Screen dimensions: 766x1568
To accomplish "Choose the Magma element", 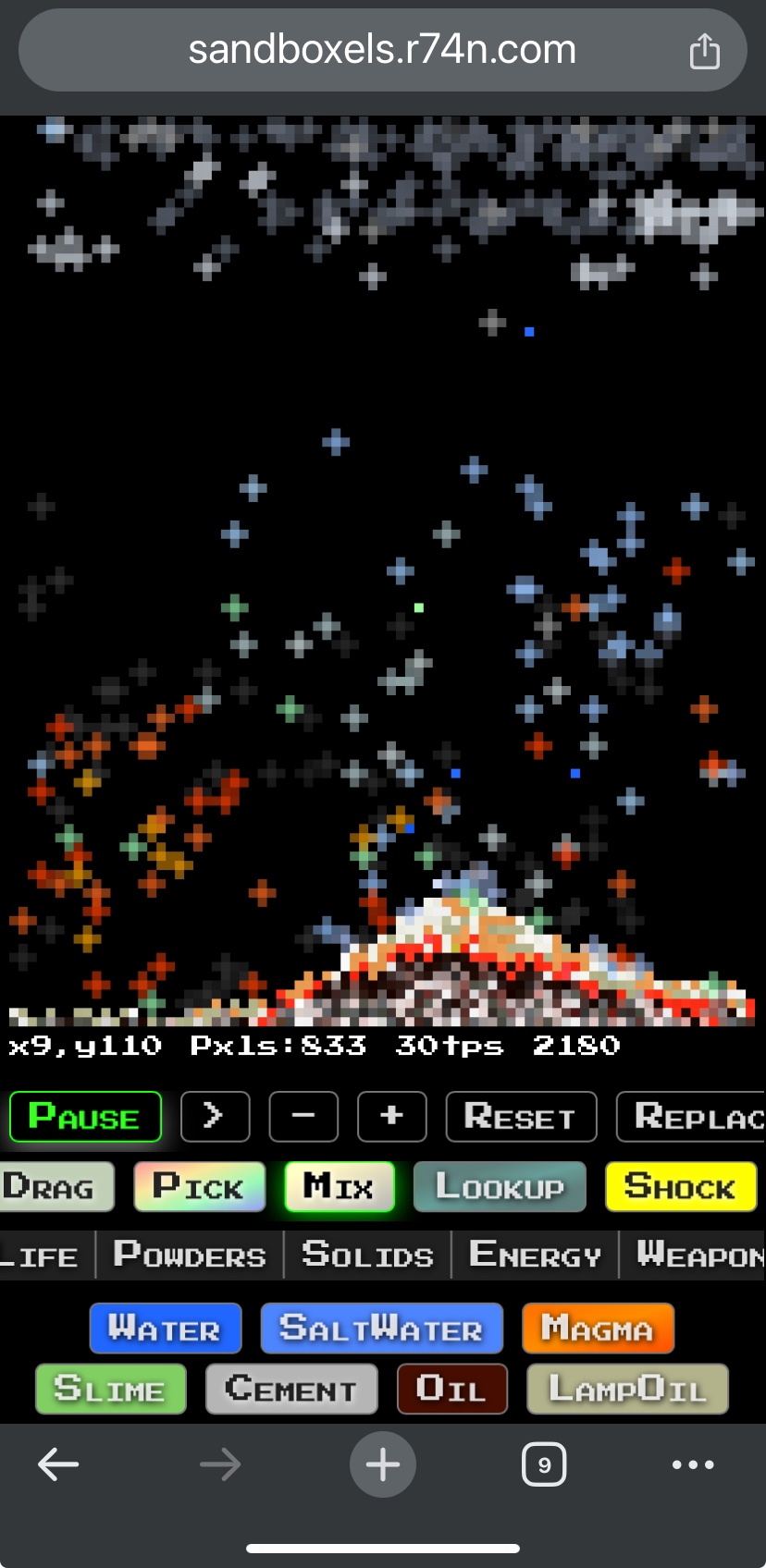I will [598, 1329].
